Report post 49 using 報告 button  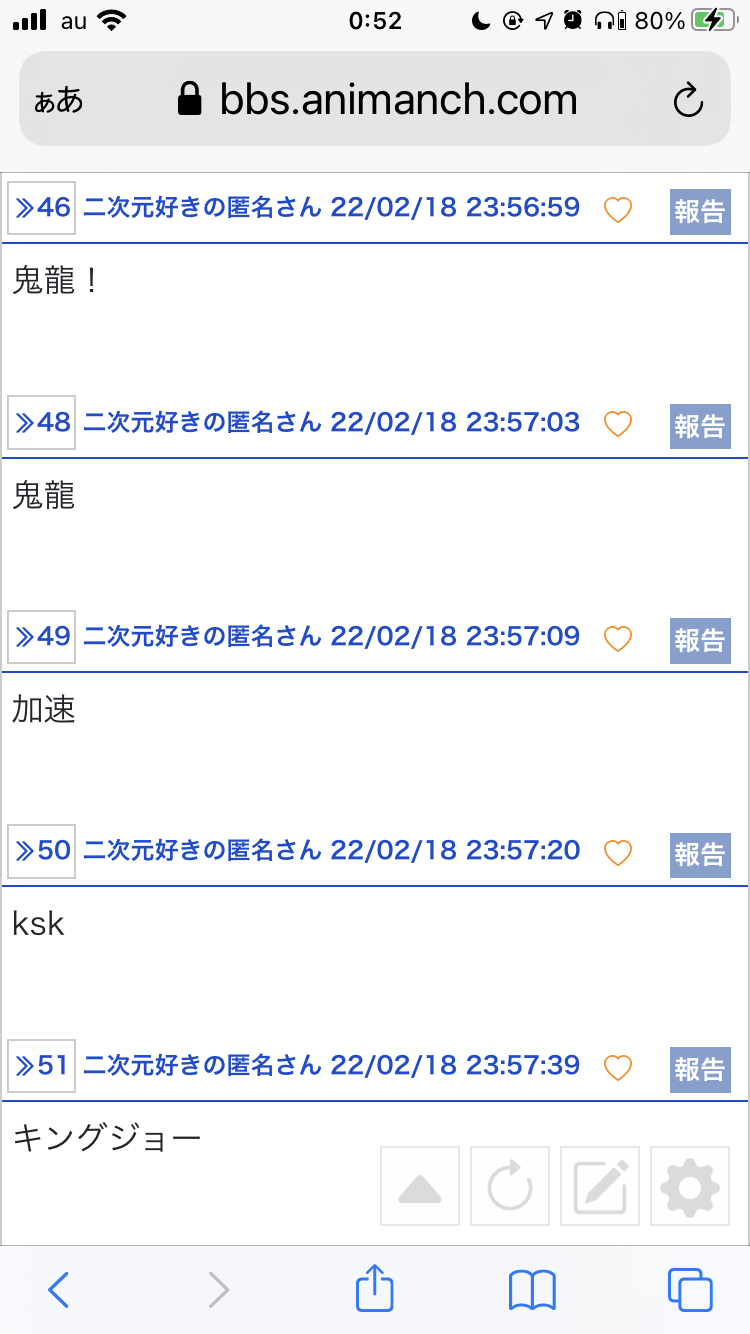pyautogui.click(x=700, y=641)
